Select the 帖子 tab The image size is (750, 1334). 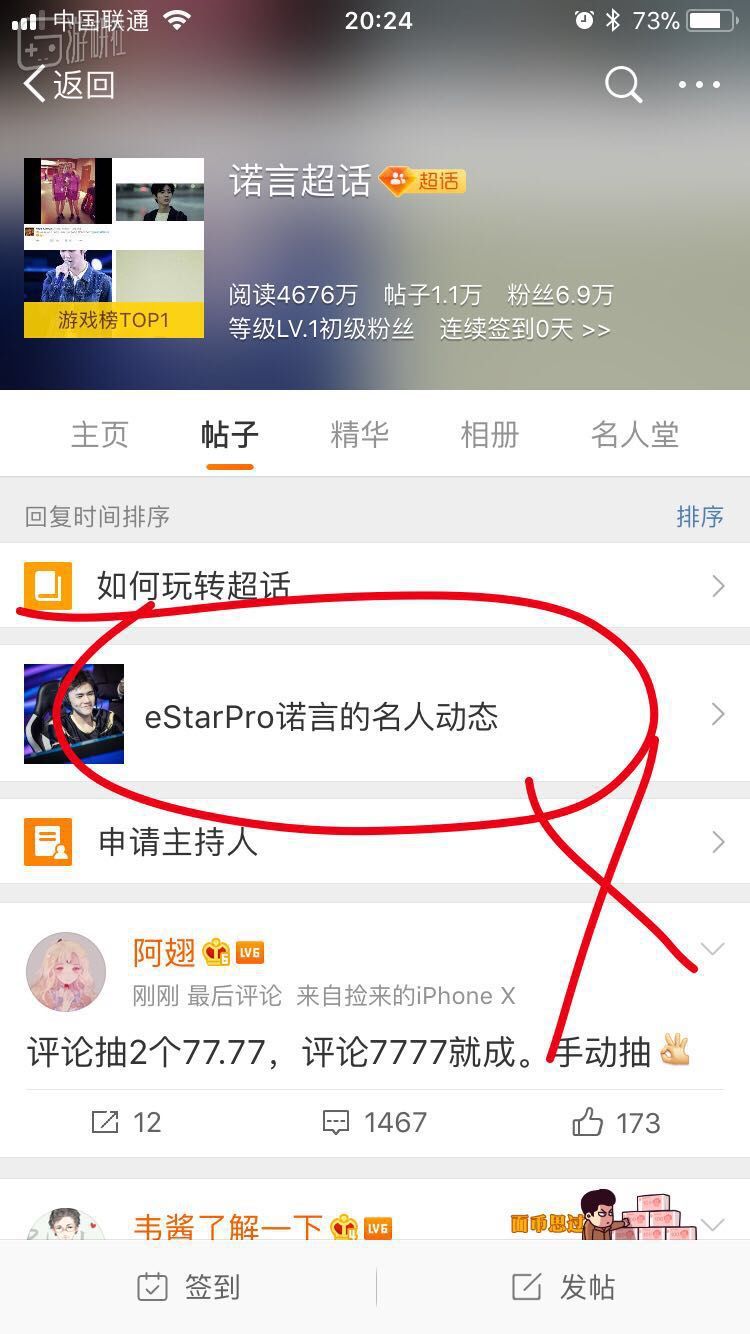click(229, 435)
